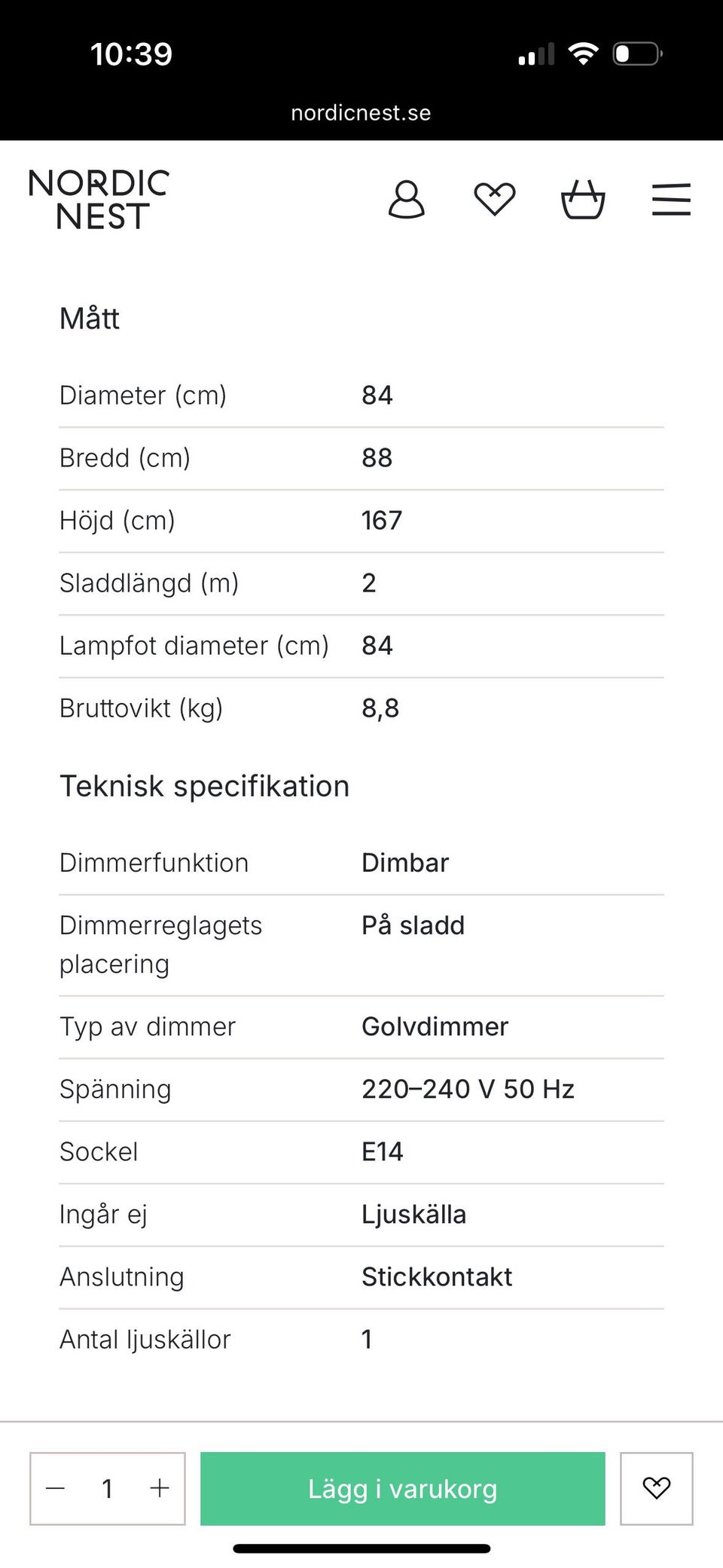Image resolution: width=723 pixels, height=1568 pixels.
Task: Save product with bottom heart button
Action: [657, 1488]
